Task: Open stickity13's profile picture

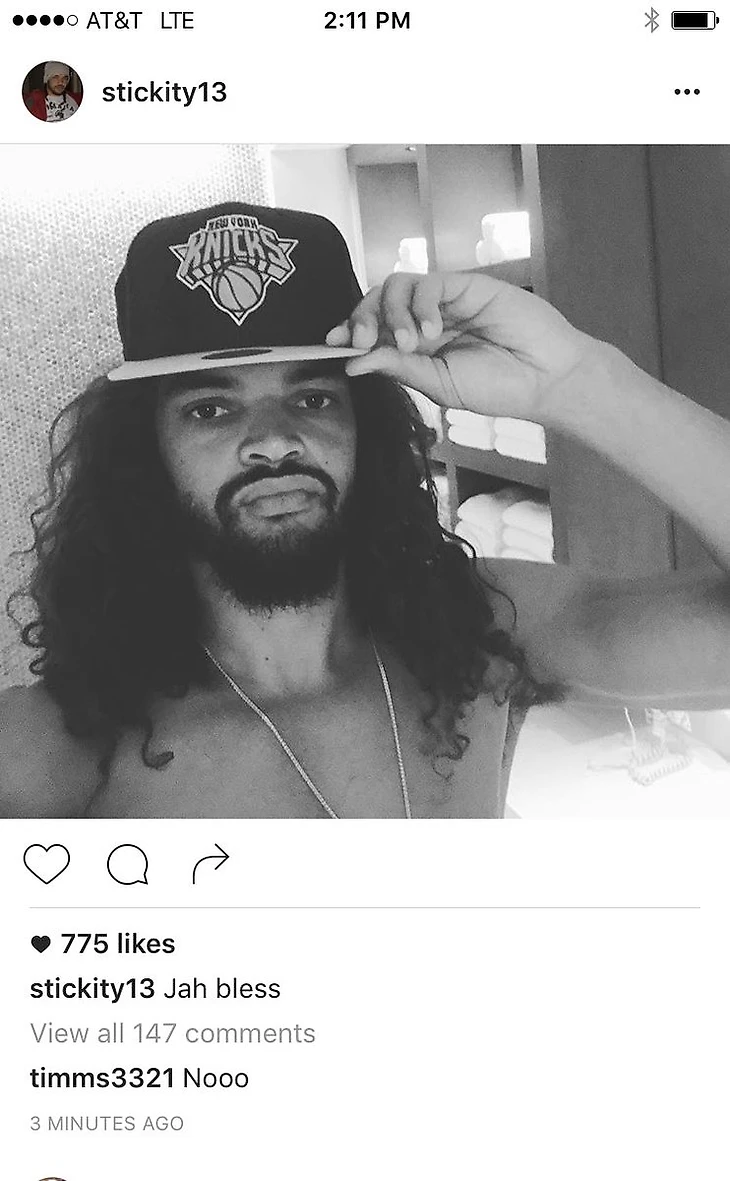Action: pos(52,92)
